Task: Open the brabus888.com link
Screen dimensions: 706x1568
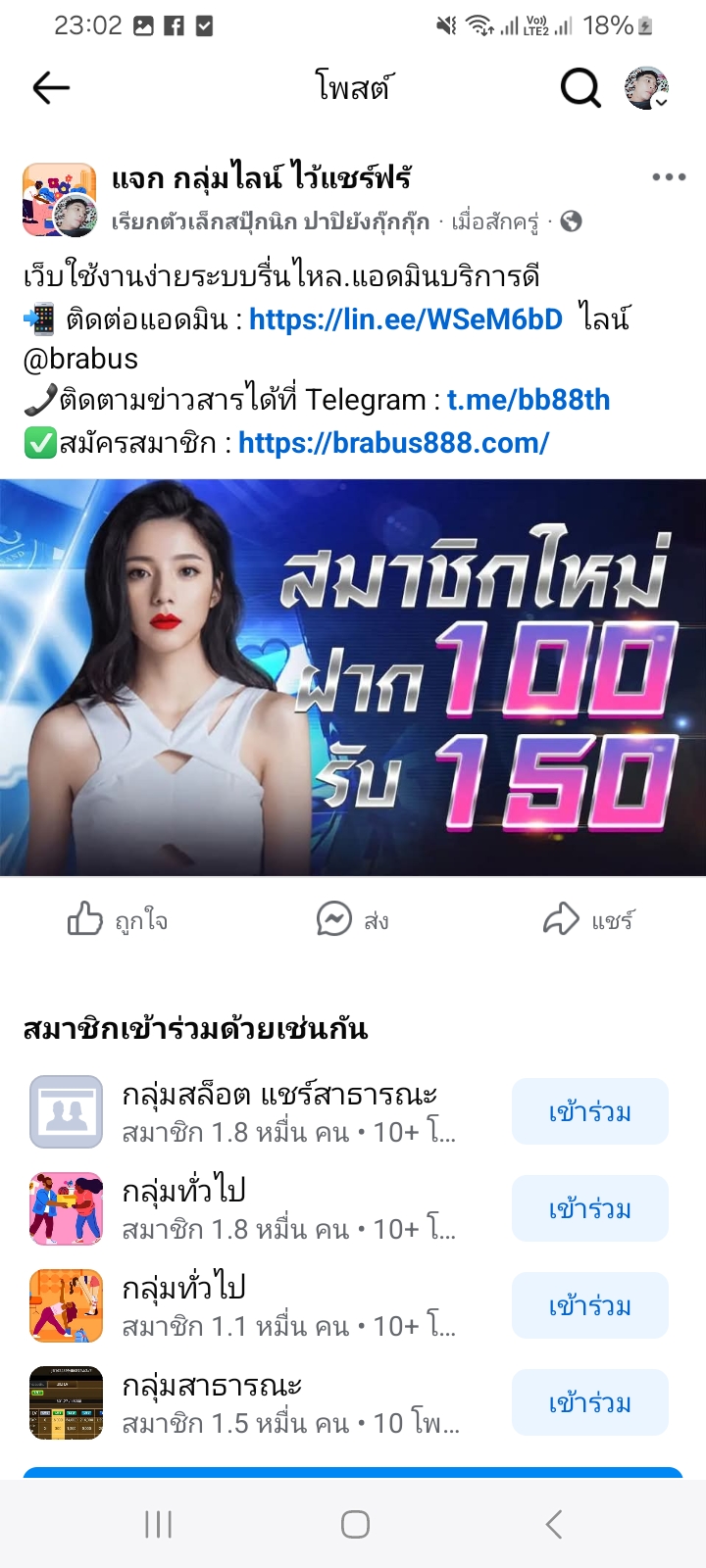Action: pyautogui.click(x=393, y=443)
